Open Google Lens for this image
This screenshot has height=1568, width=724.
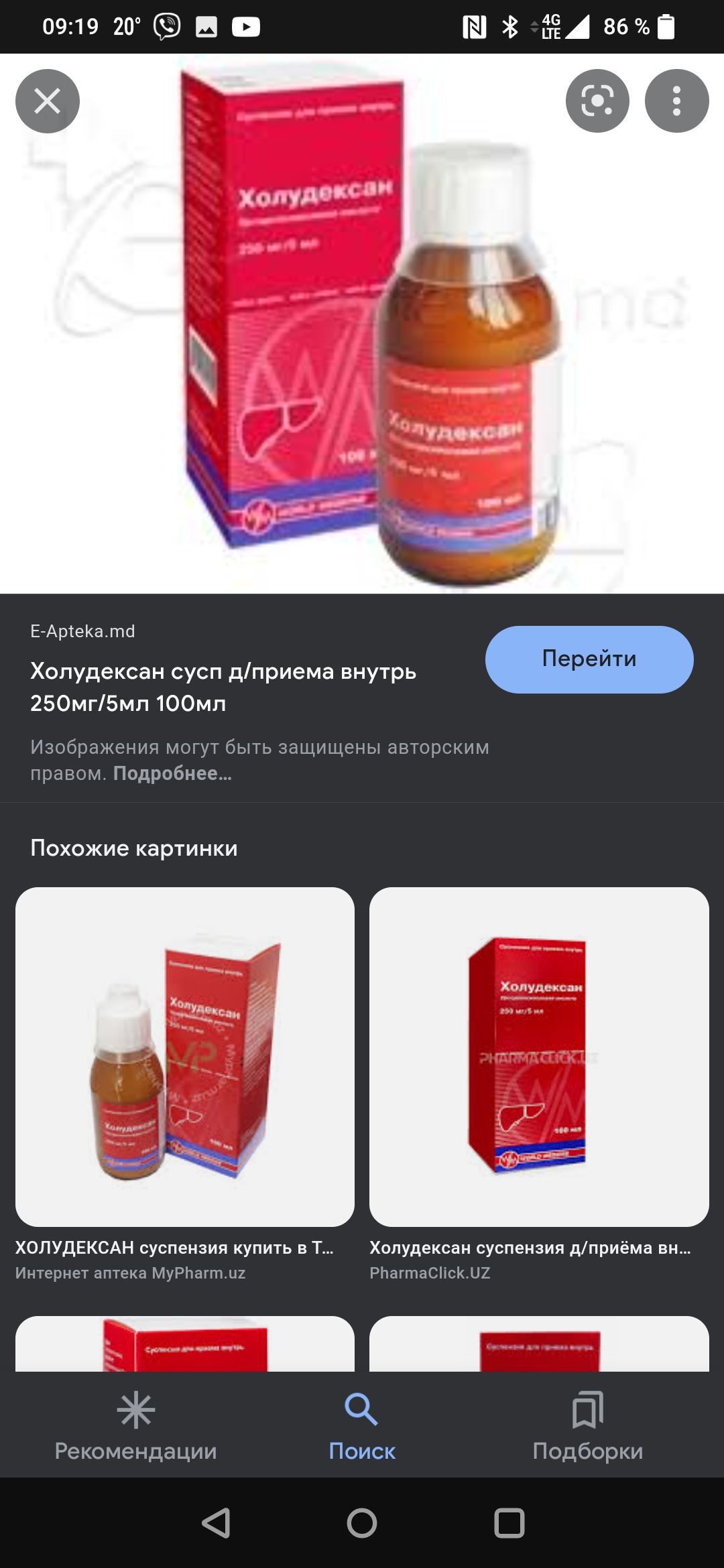click(597, 101)
